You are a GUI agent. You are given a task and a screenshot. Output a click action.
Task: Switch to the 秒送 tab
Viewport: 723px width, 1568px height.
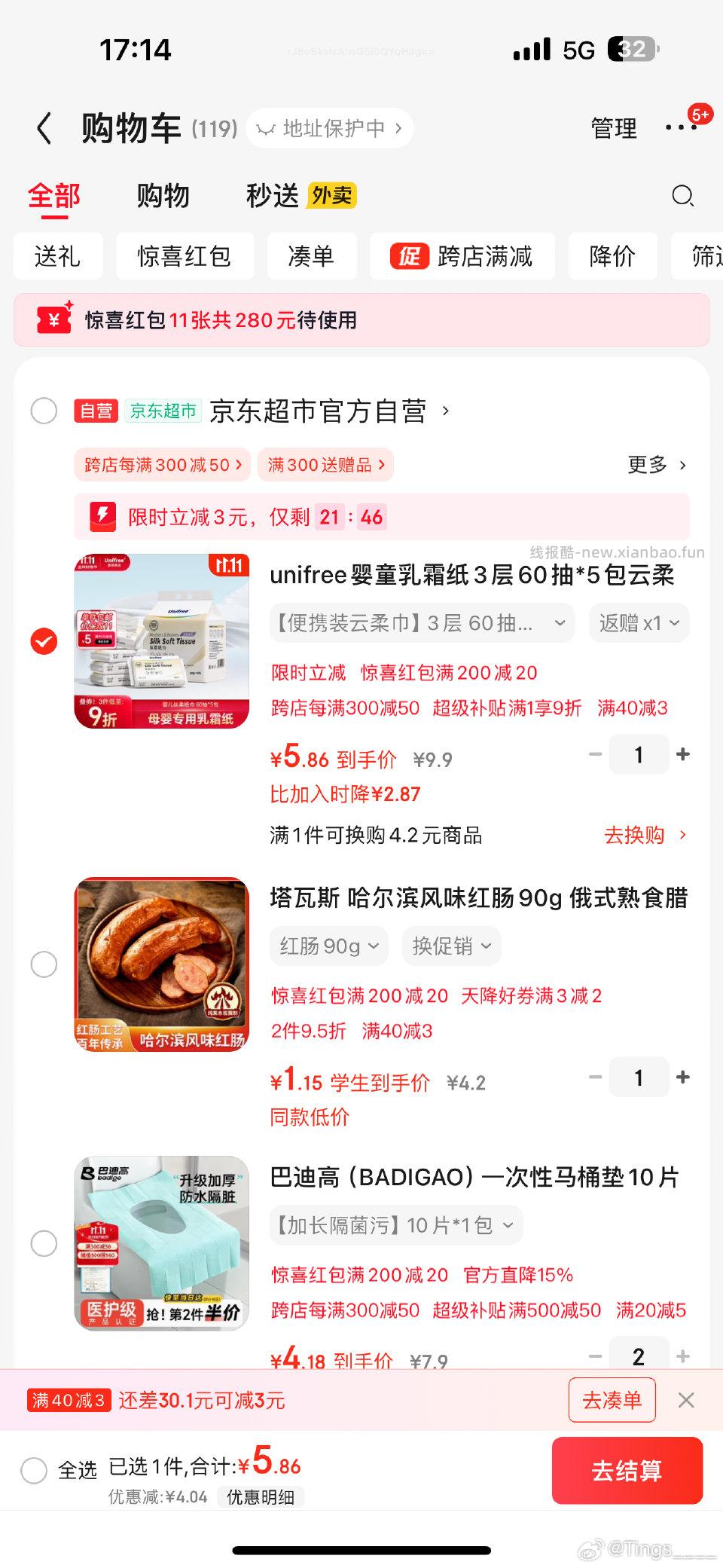point(270,195)
